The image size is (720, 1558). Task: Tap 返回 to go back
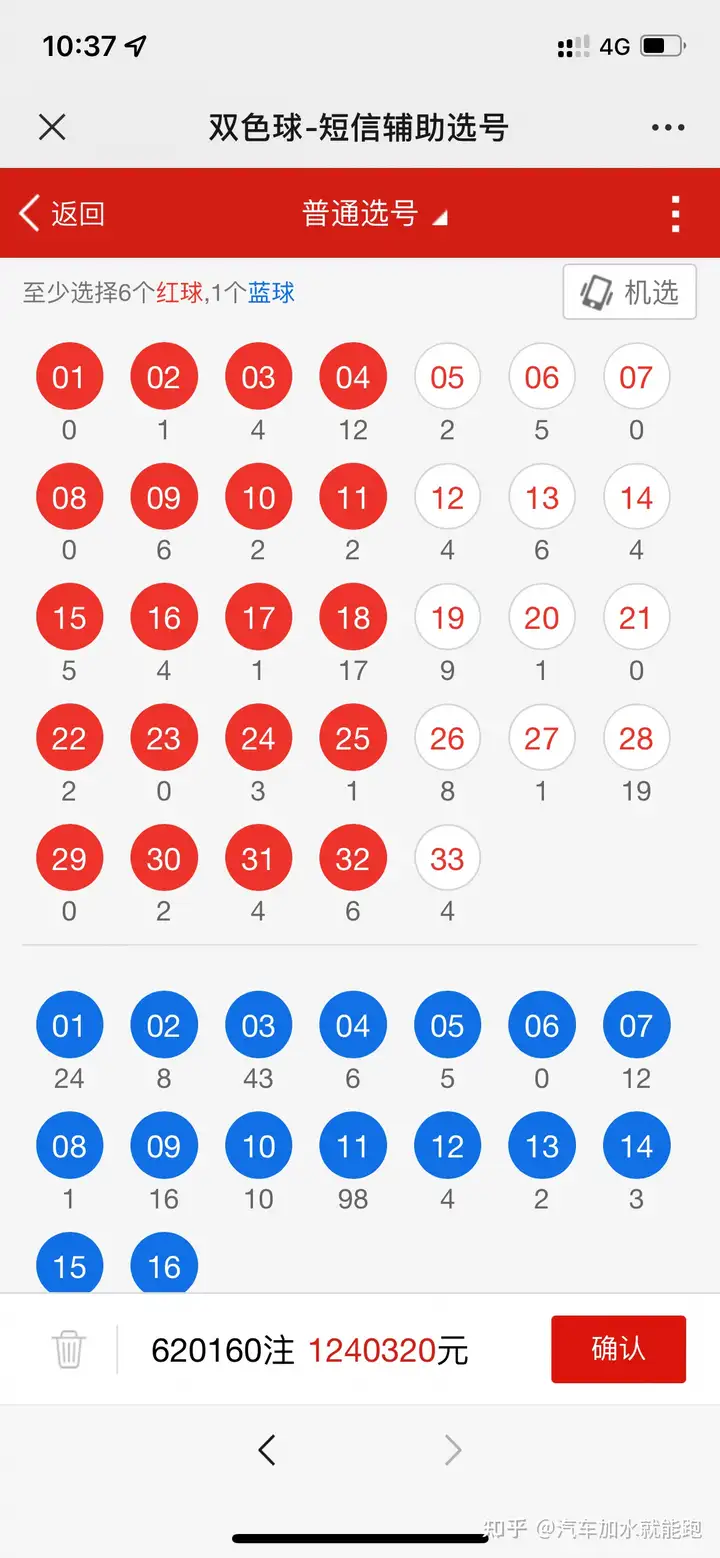click(x=62, y=213)
